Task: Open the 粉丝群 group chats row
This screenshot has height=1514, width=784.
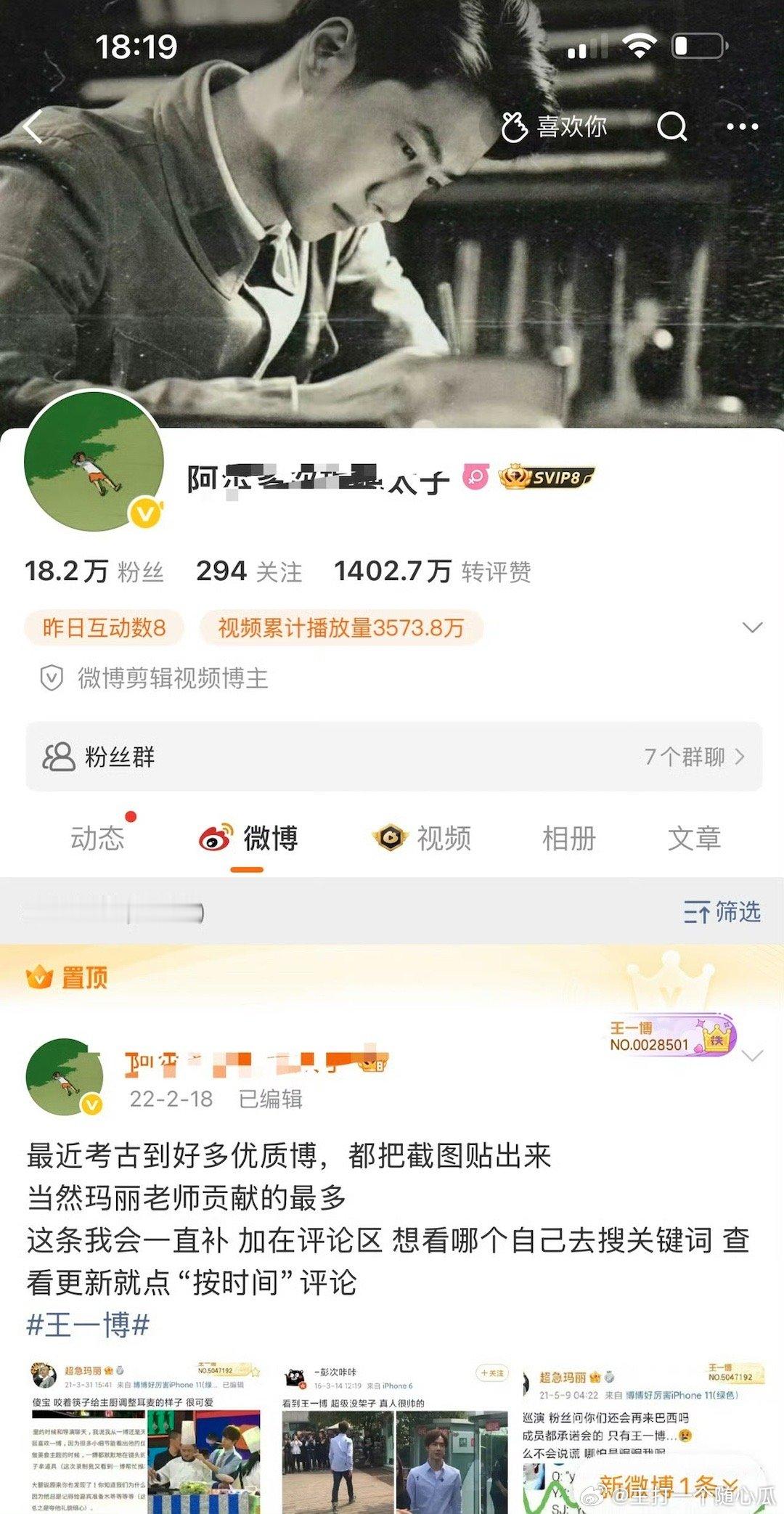Action: pos(393,757)
